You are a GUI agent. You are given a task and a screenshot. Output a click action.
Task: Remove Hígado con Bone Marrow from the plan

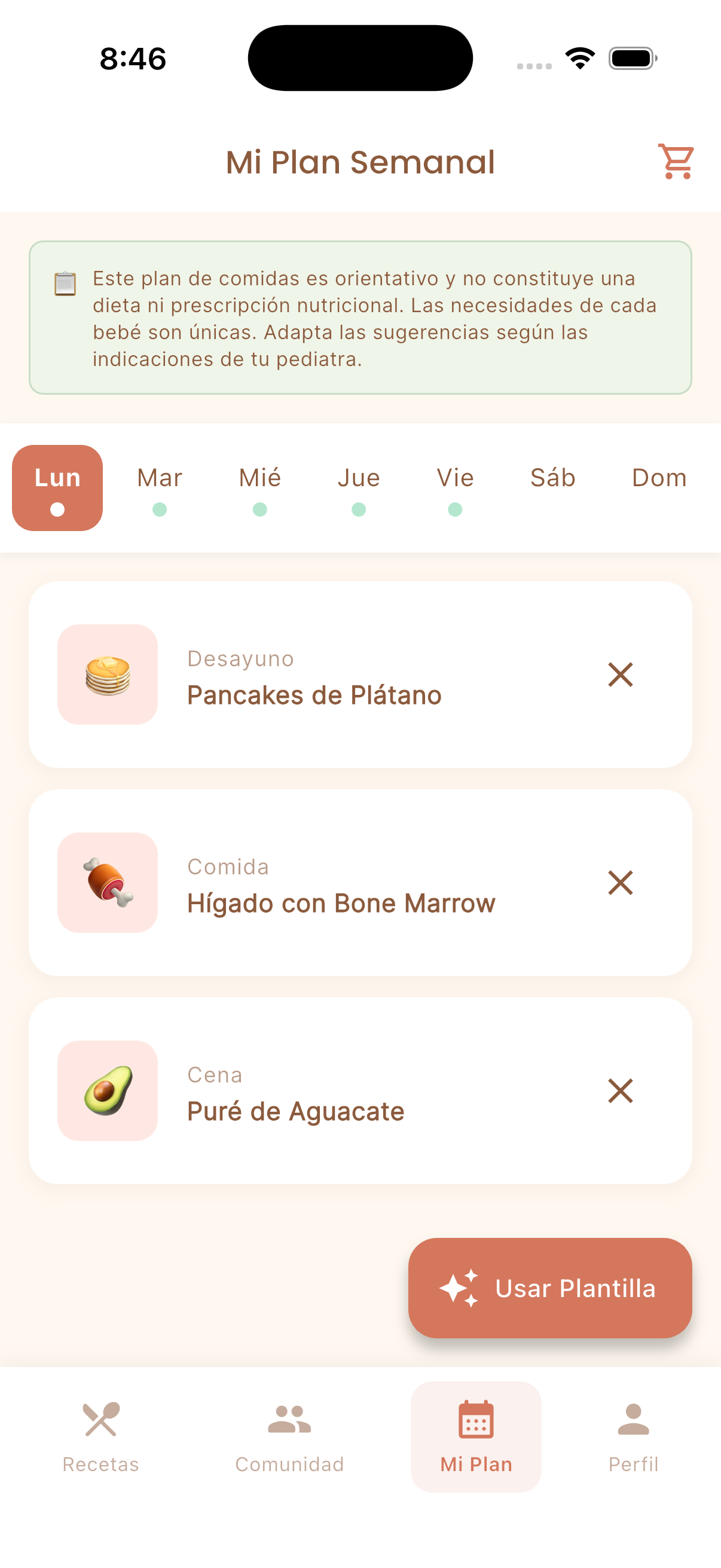click(x=620, y=883)
